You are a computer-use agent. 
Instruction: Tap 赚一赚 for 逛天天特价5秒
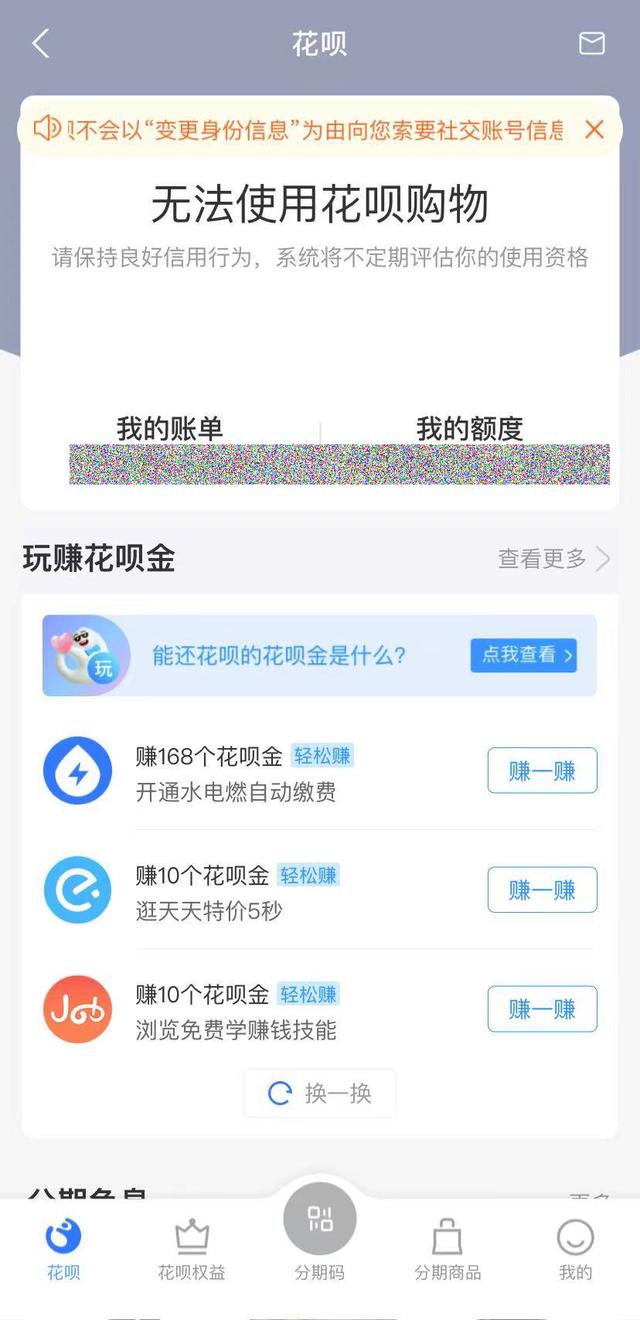(542, 890)
